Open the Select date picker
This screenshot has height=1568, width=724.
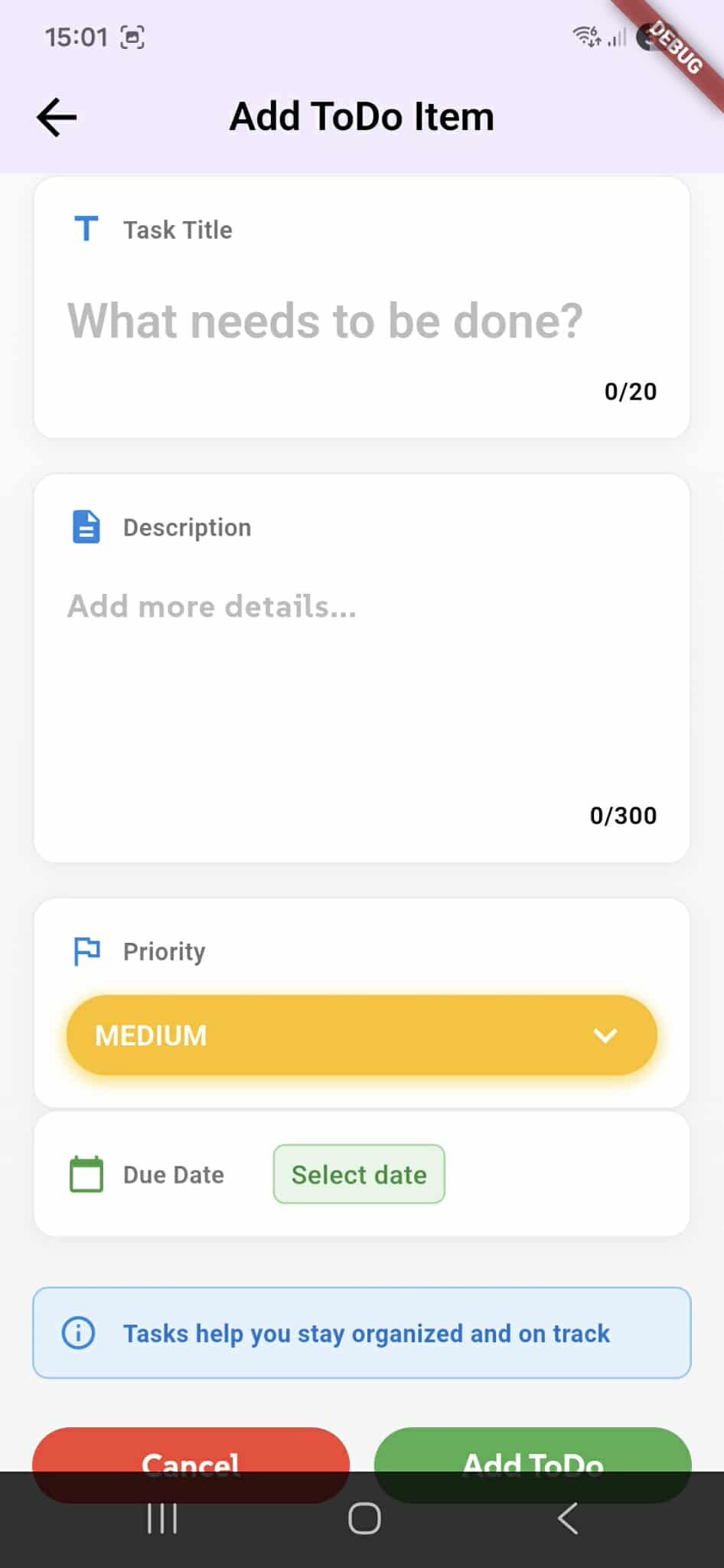[x=359, y=1174]
